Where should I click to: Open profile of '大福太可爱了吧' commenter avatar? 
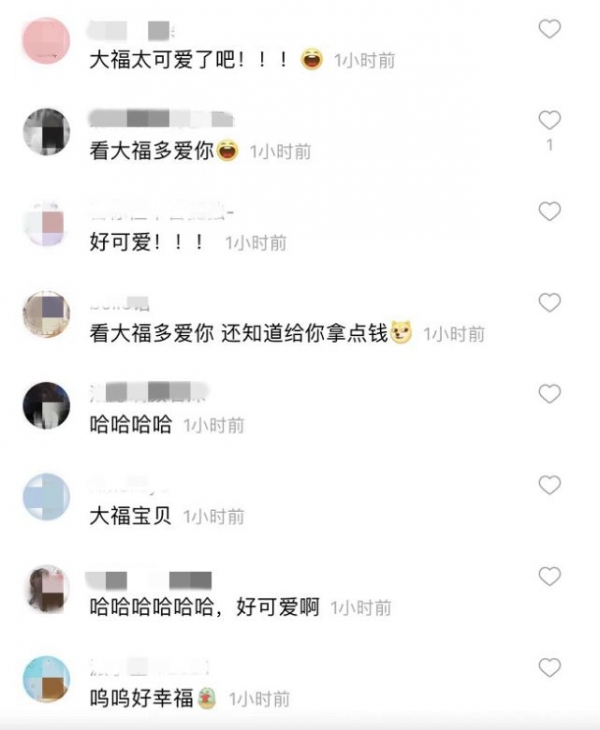click(x=46, y=40)
